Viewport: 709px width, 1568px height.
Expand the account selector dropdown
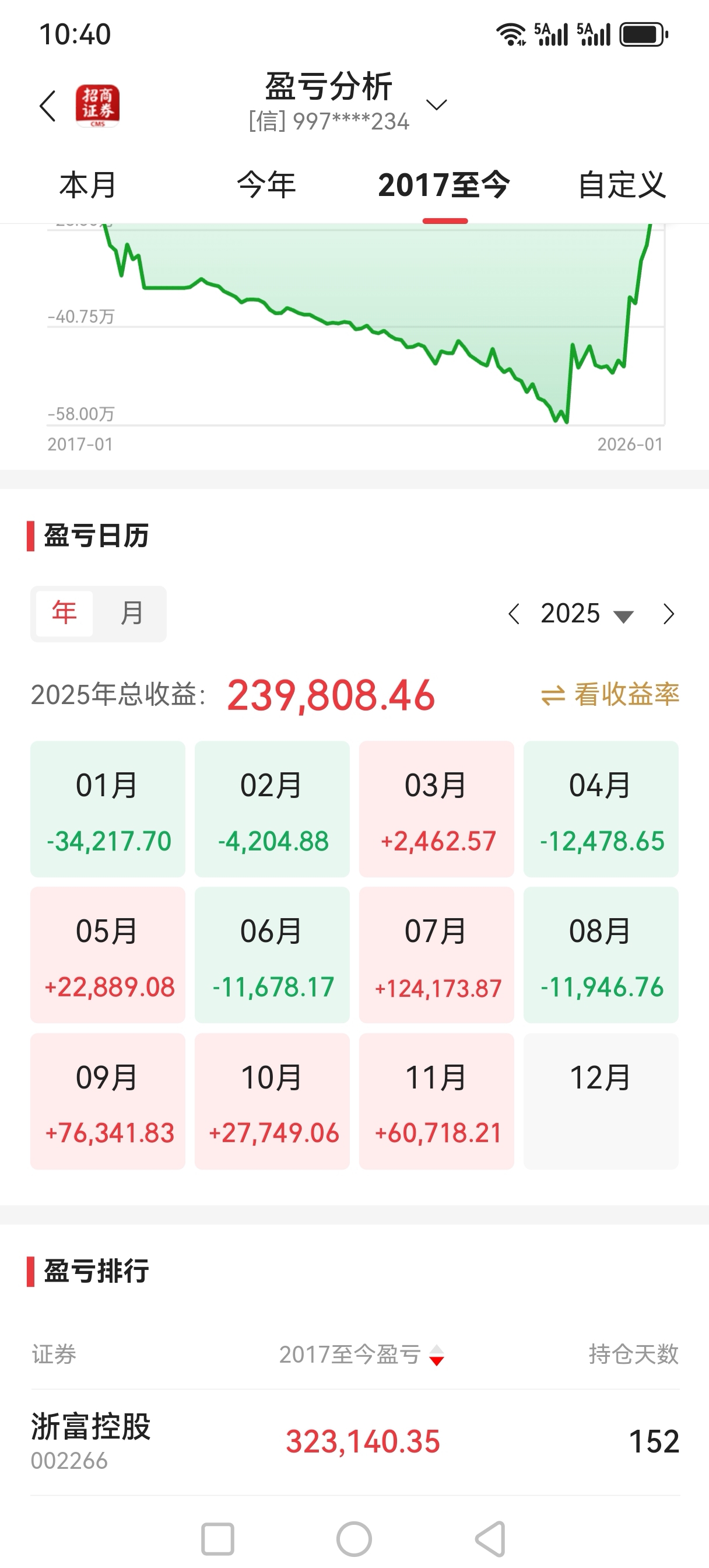436,104
